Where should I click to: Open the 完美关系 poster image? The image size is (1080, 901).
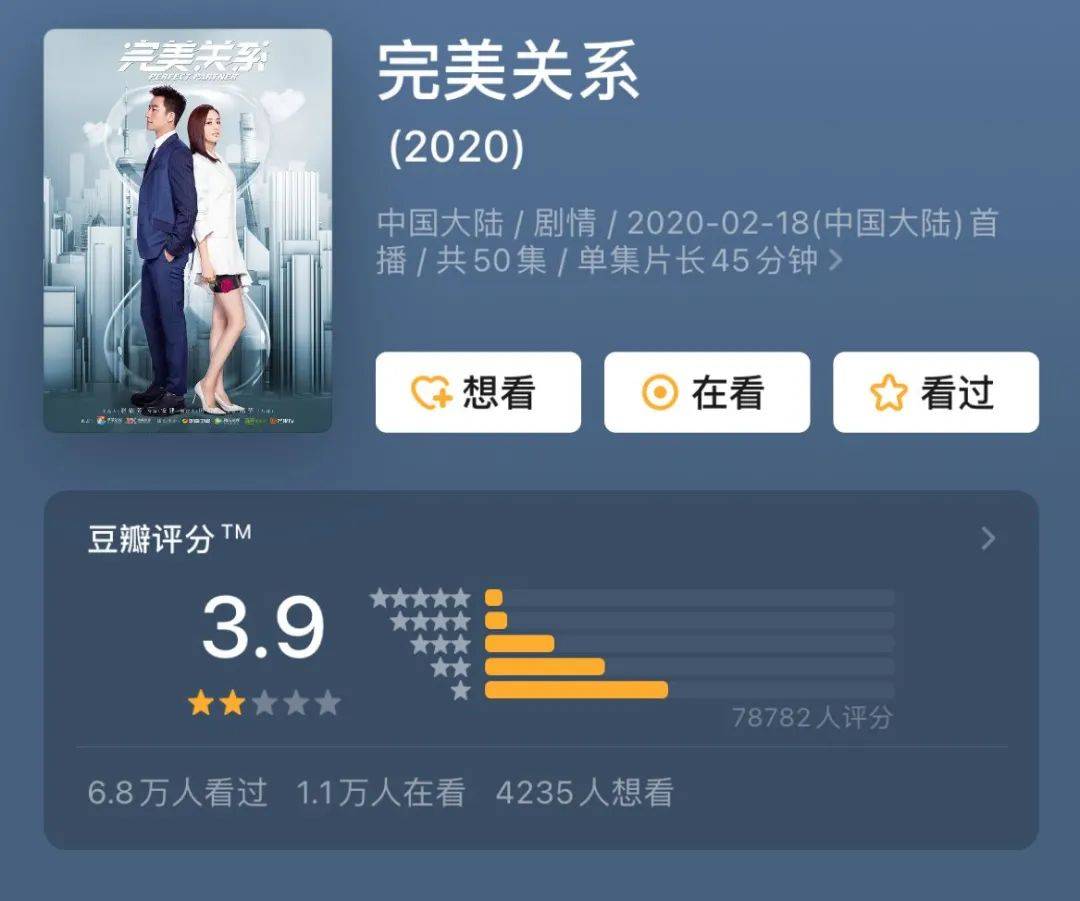(x=188, y=231)
